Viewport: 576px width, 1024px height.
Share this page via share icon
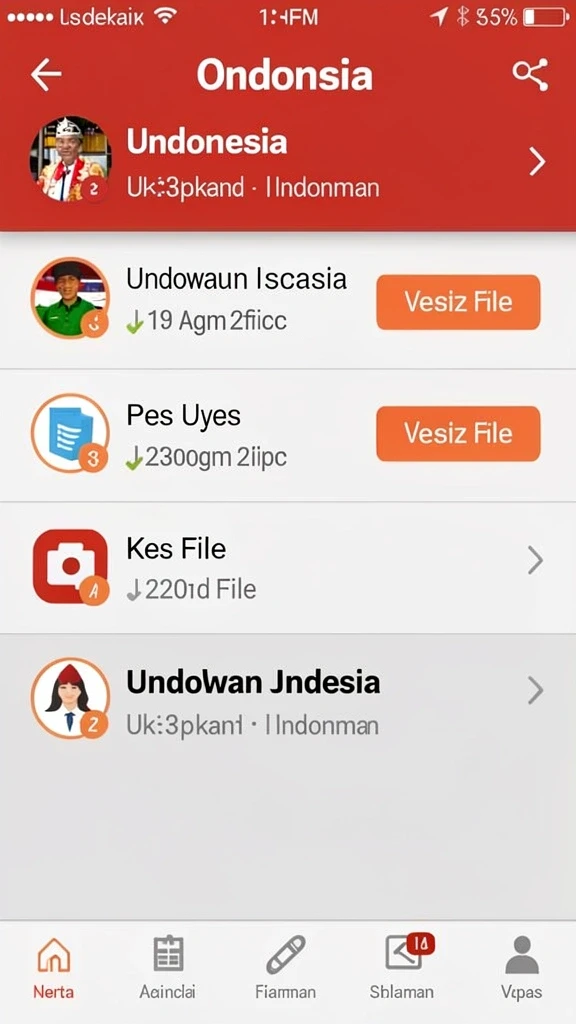(x=530, y=74)
